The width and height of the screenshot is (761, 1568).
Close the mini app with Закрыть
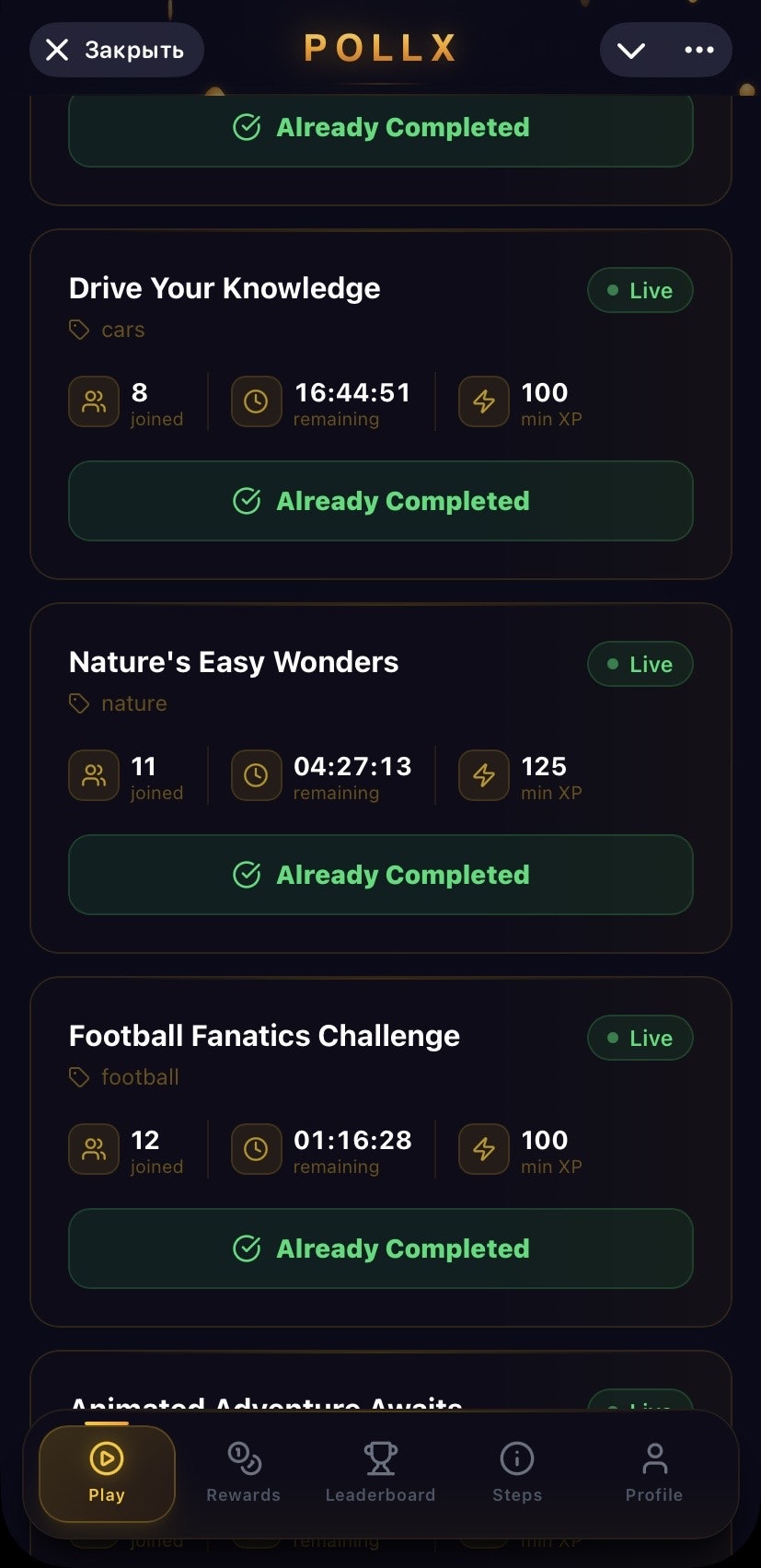click(116, 50)
